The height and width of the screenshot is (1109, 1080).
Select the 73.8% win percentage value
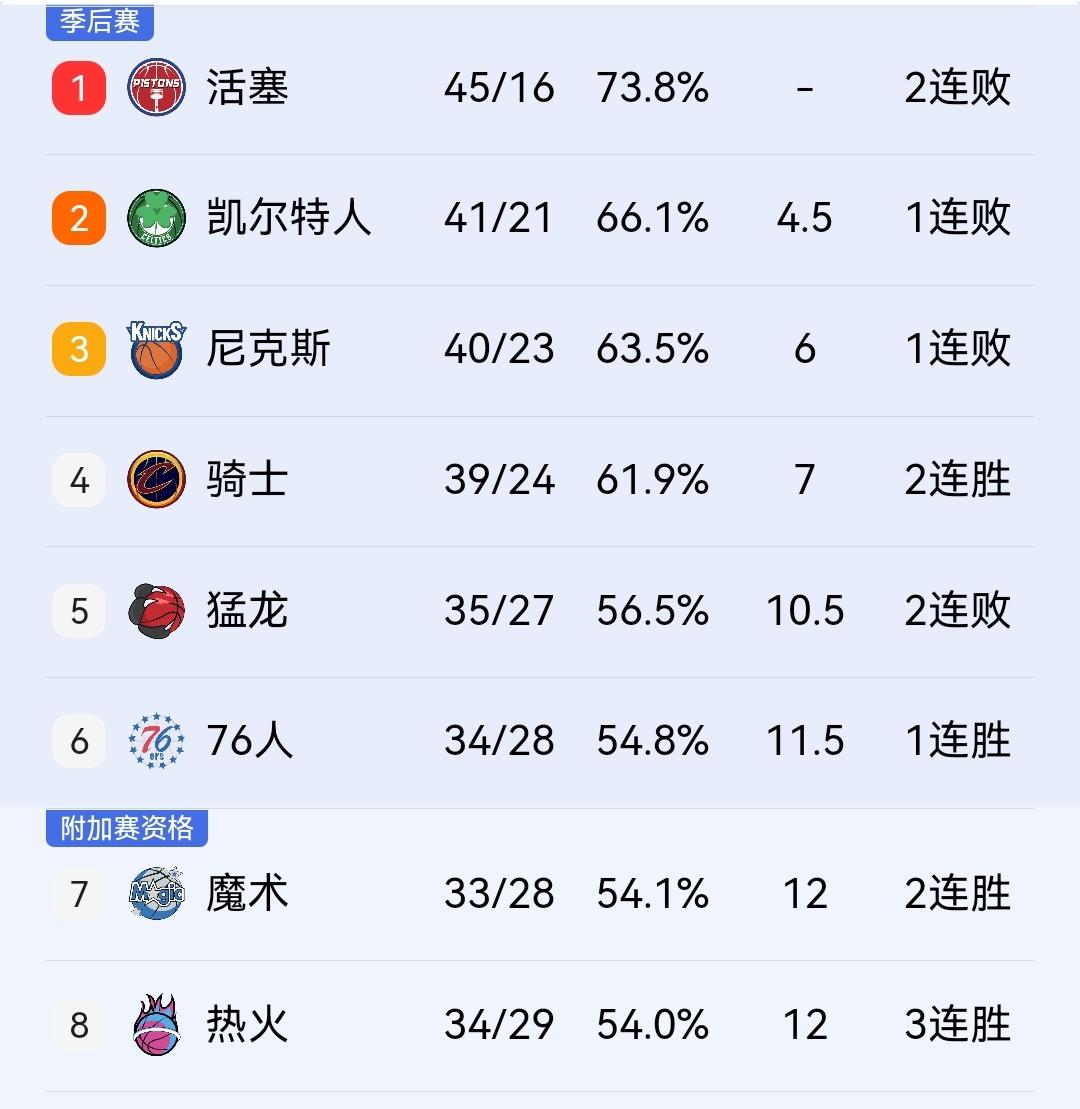point(654,88)
